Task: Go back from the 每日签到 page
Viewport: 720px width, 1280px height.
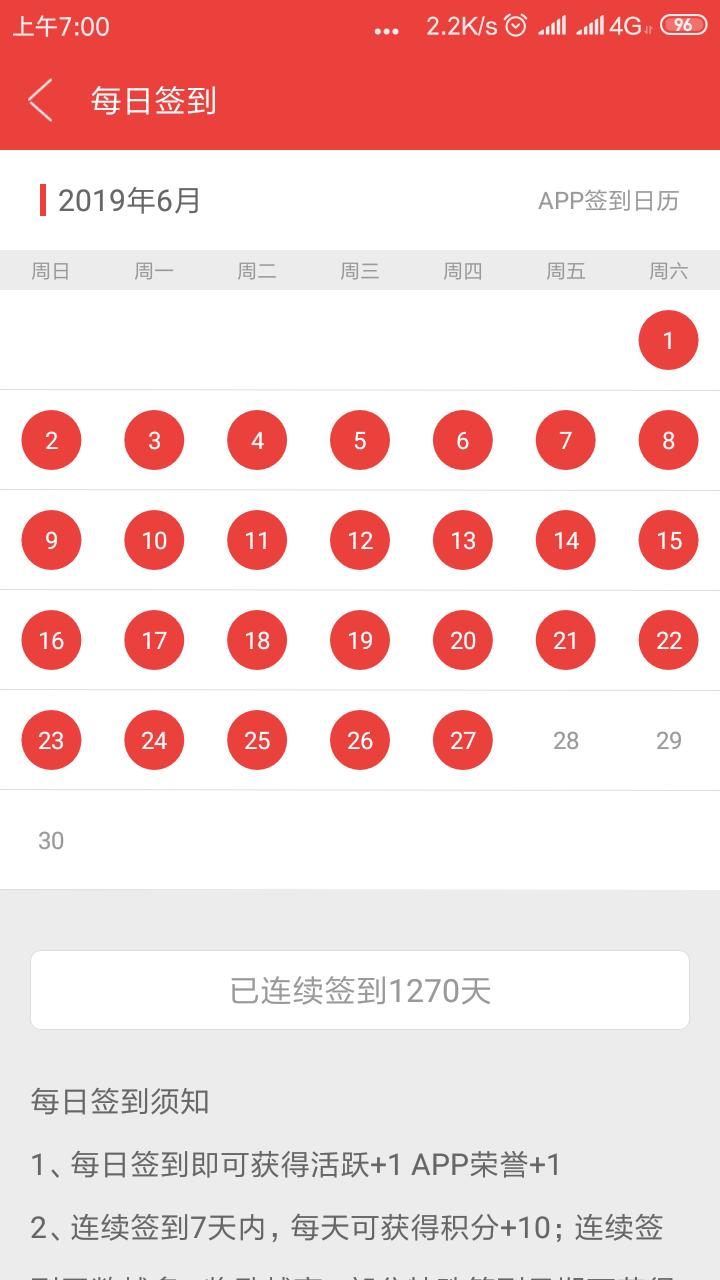Action: pyautogui.click(x=40, y=101)
